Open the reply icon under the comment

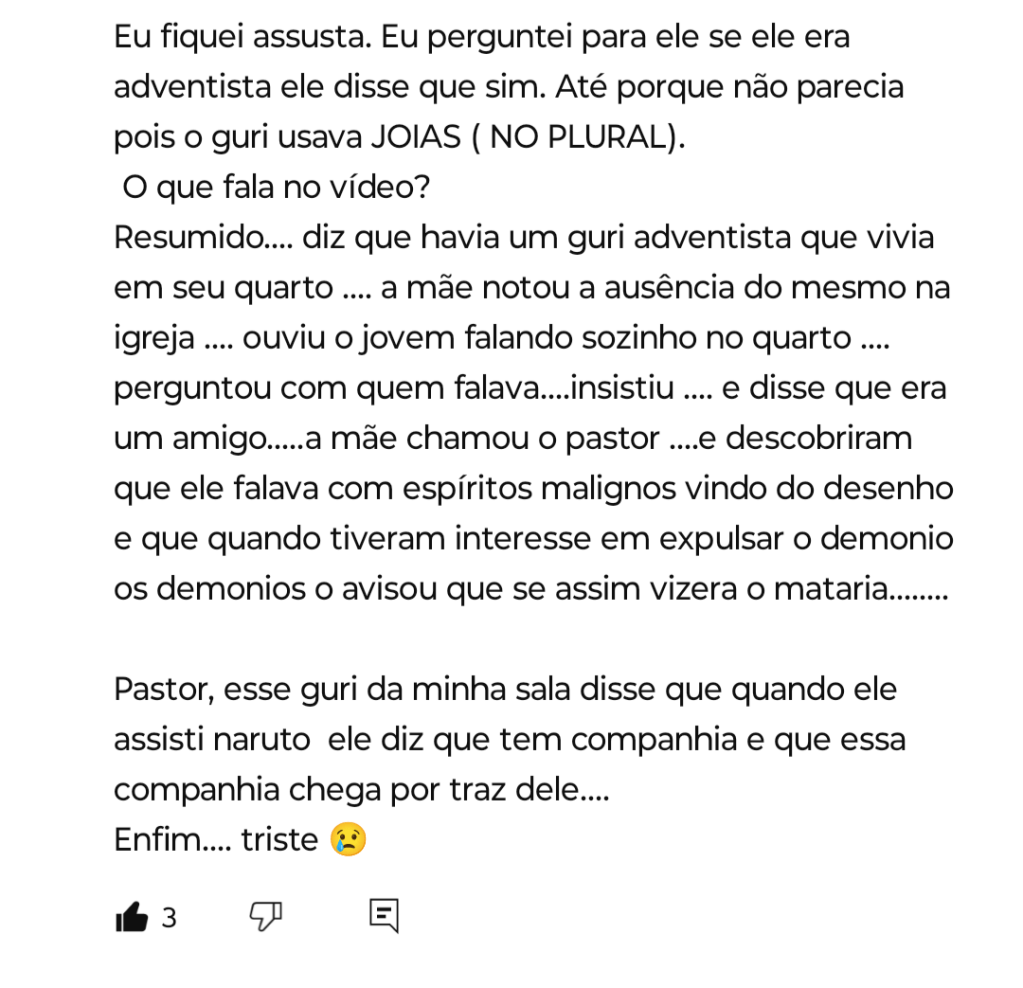tap(384, 915)
